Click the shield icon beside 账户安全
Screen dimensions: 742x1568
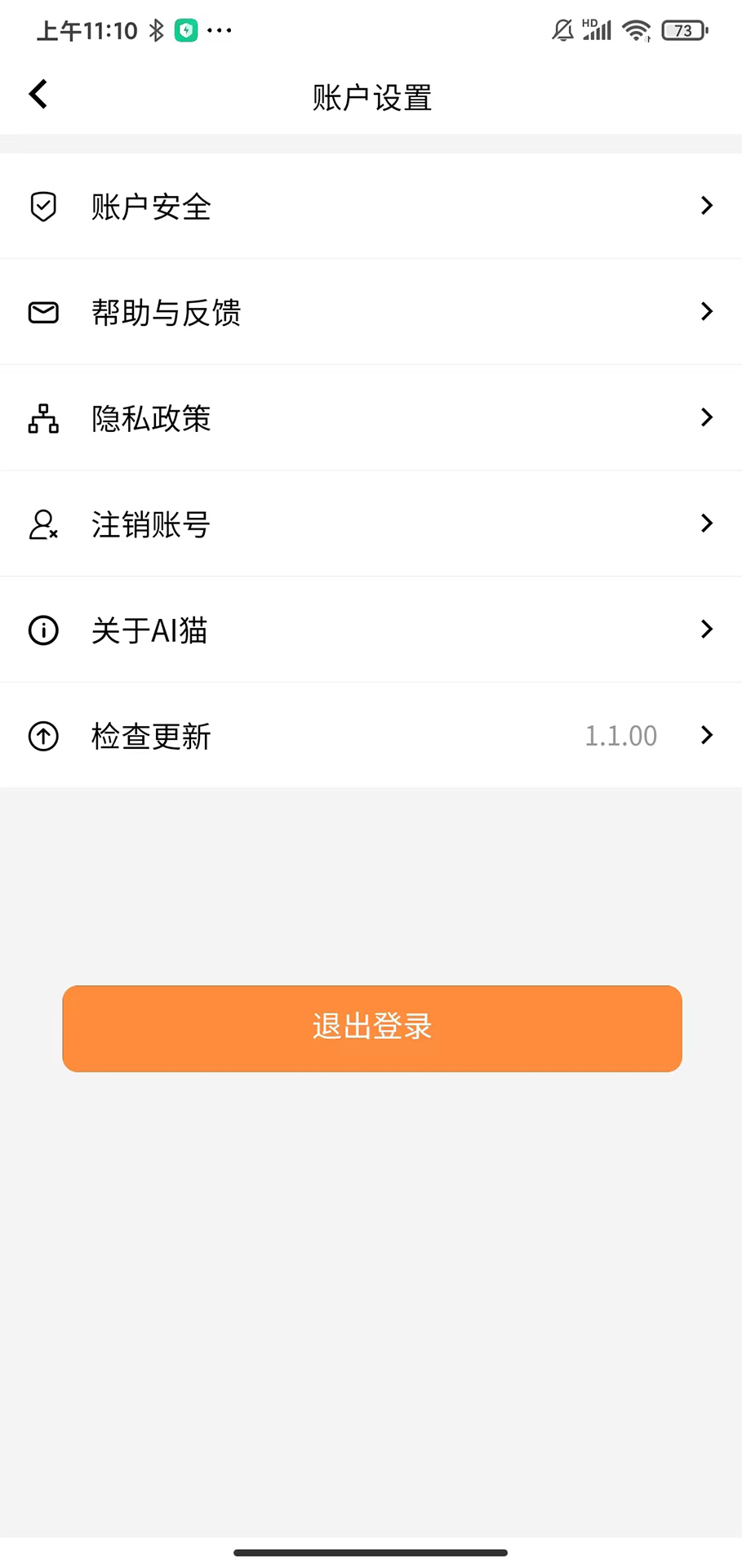tap(42, 206)
